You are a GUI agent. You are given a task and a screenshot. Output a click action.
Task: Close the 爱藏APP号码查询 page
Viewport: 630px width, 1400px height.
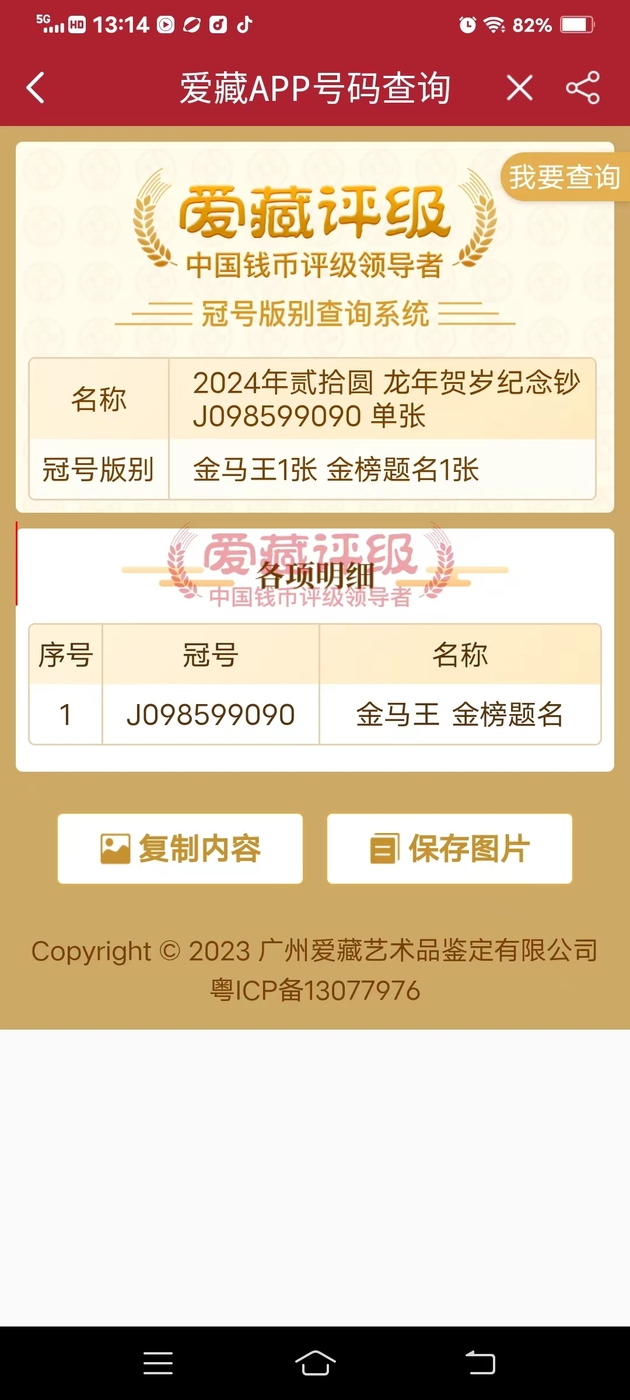[519, 88]
